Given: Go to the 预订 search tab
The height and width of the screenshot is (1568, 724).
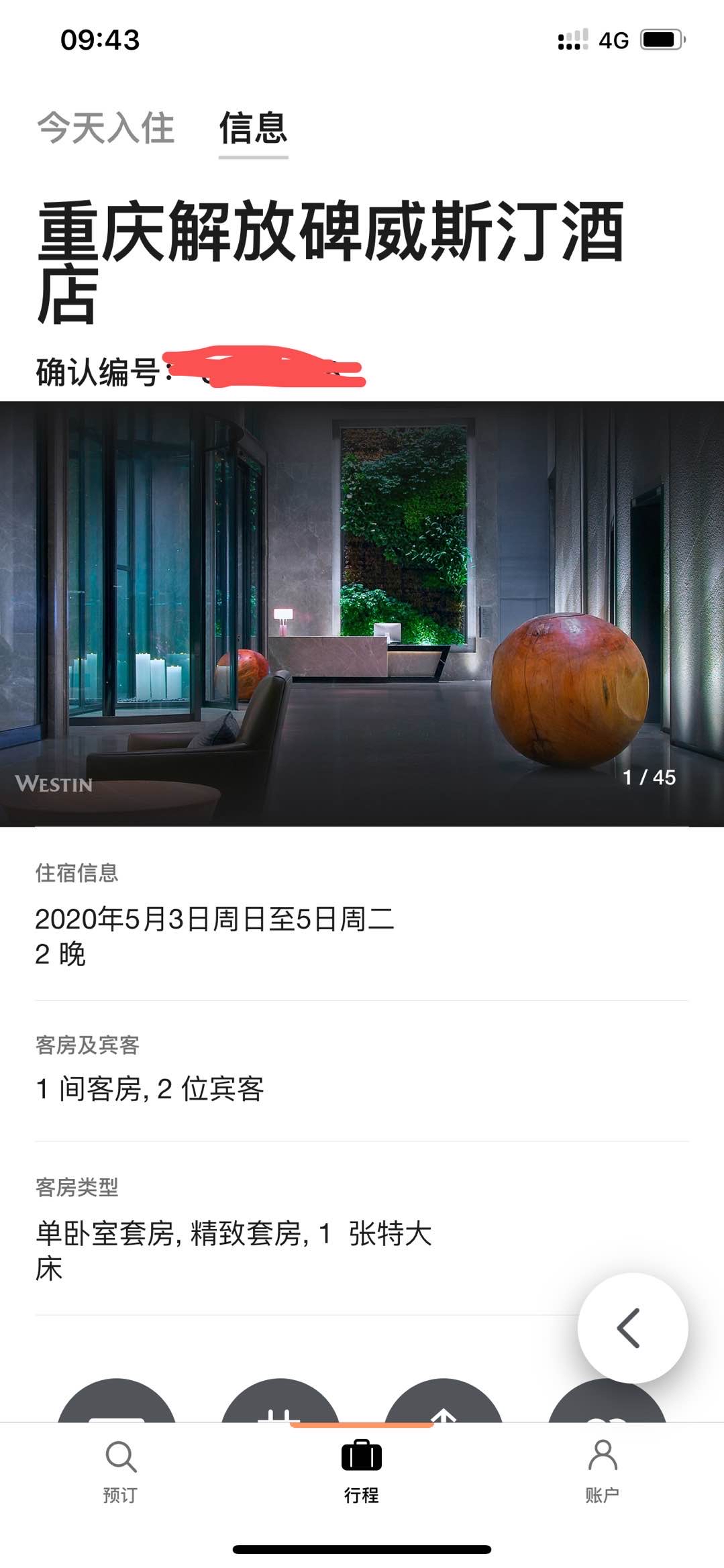Looking at the screenshot, I should [x=121, y=1469].
